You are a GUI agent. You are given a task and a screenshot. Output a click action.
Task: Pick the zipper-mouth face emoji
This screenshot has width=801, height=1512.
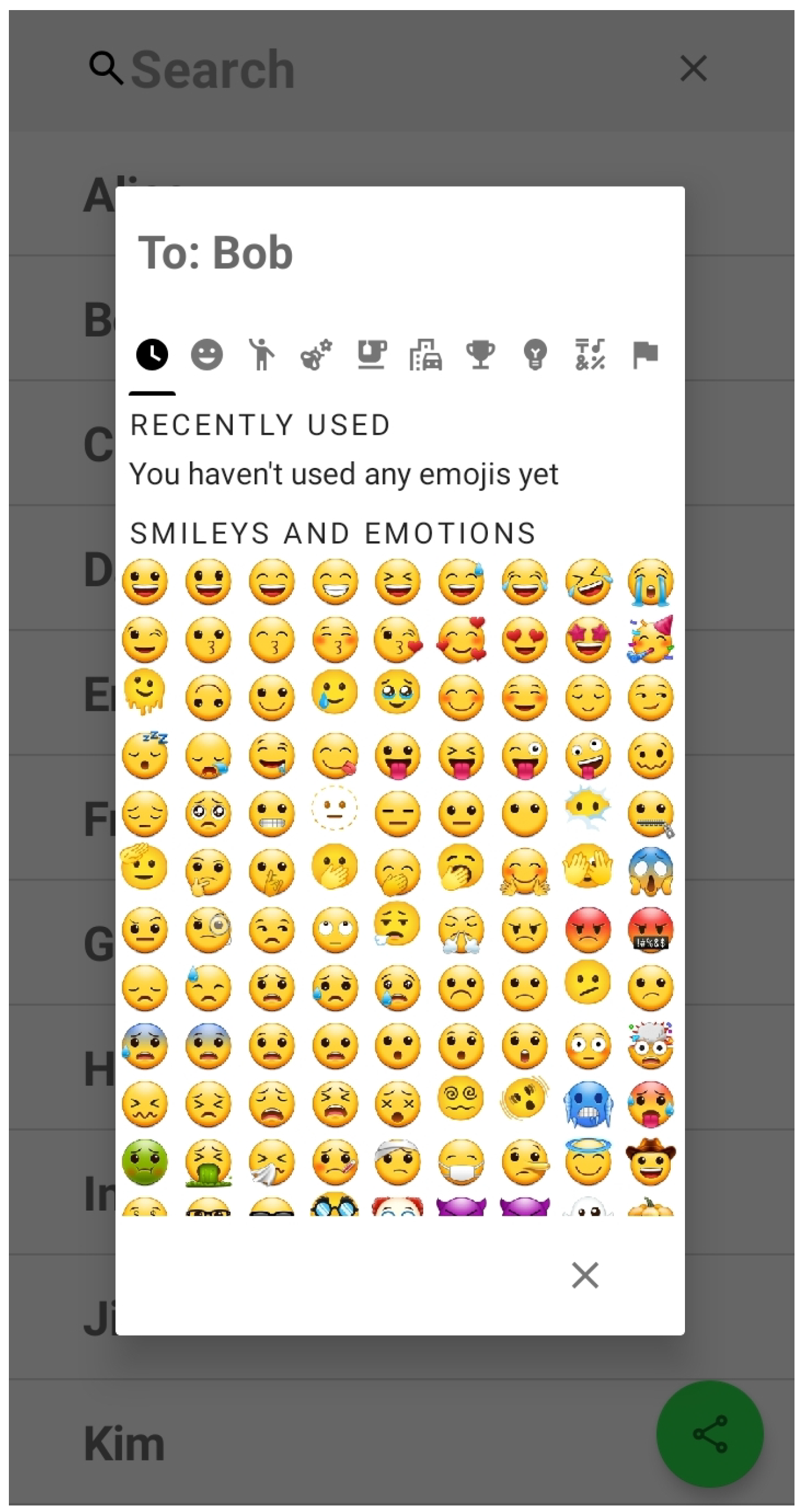pos(651,814)
